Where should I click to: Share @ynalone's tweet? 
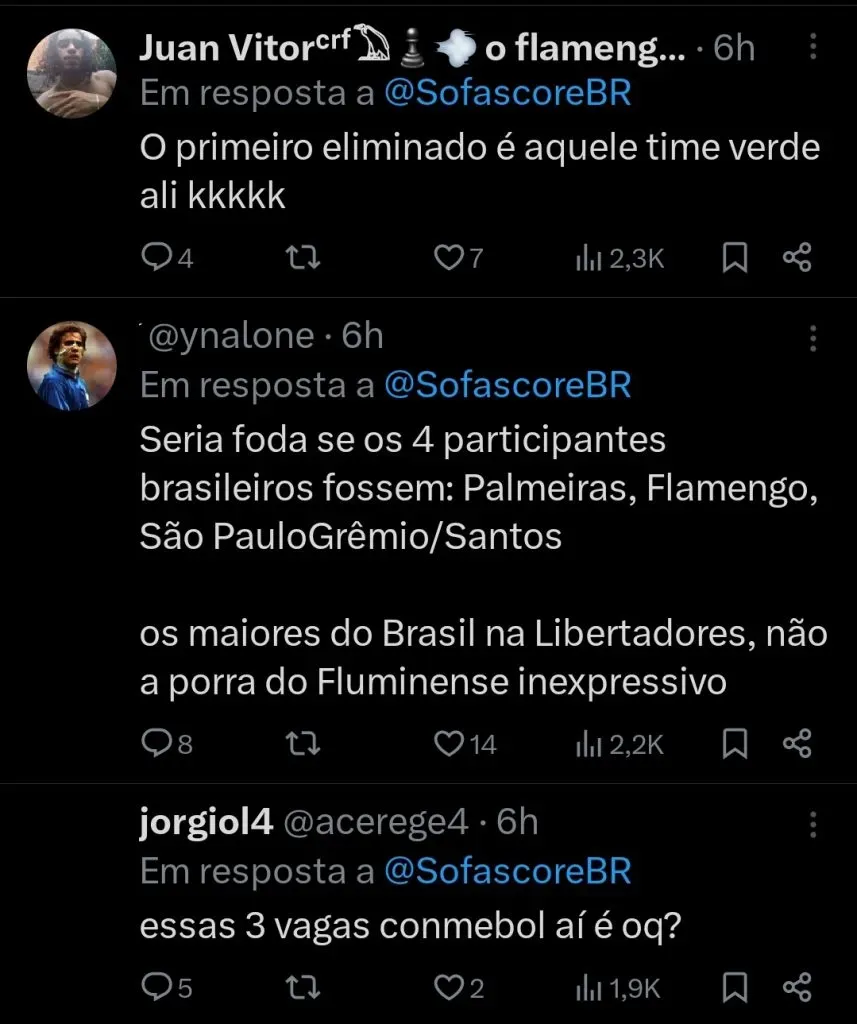tap(797, 743)
